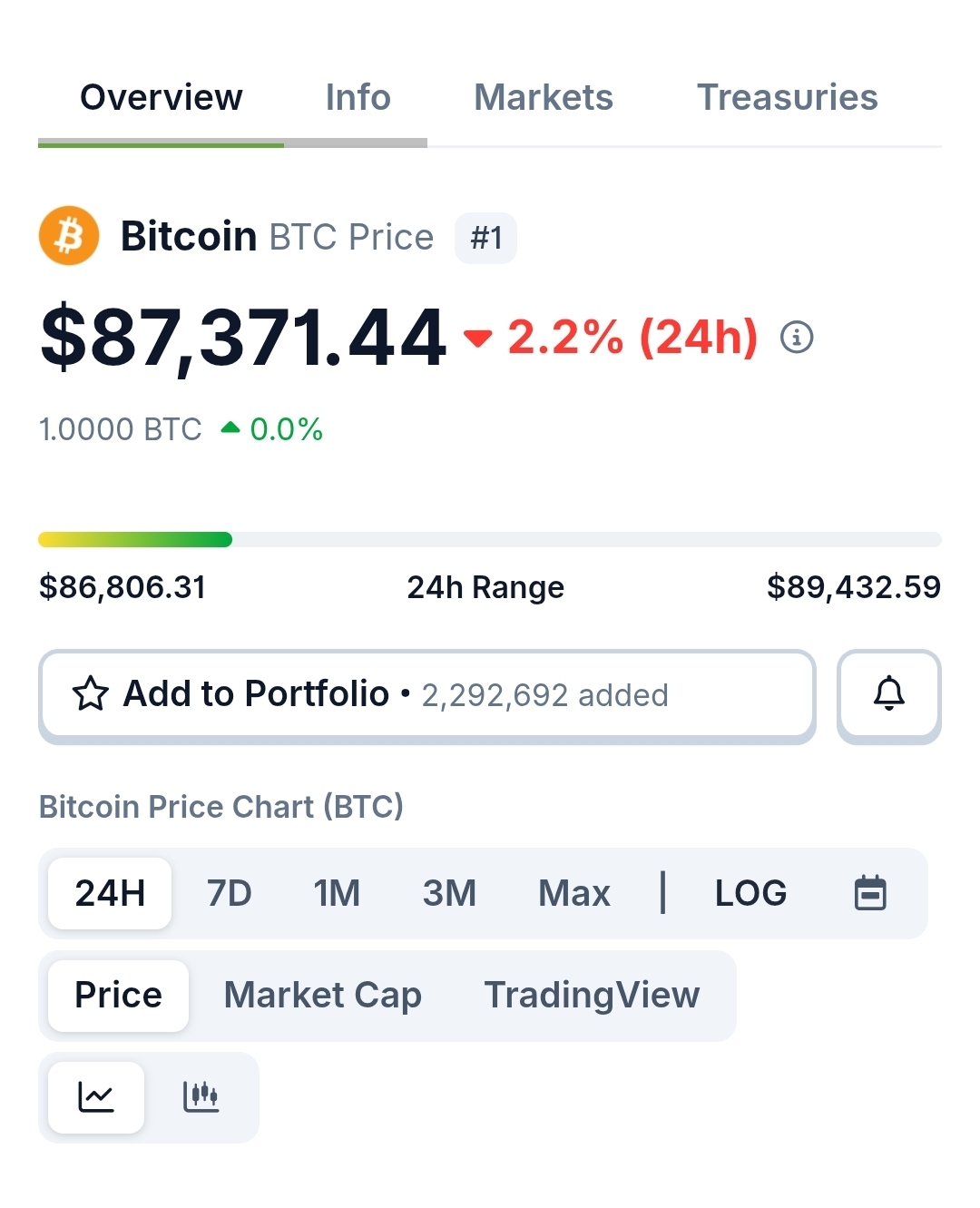This screenshot has width=980, height=1208.
Task: Add Bitcoin to Portfolio
Action: (x=426, y=694)
